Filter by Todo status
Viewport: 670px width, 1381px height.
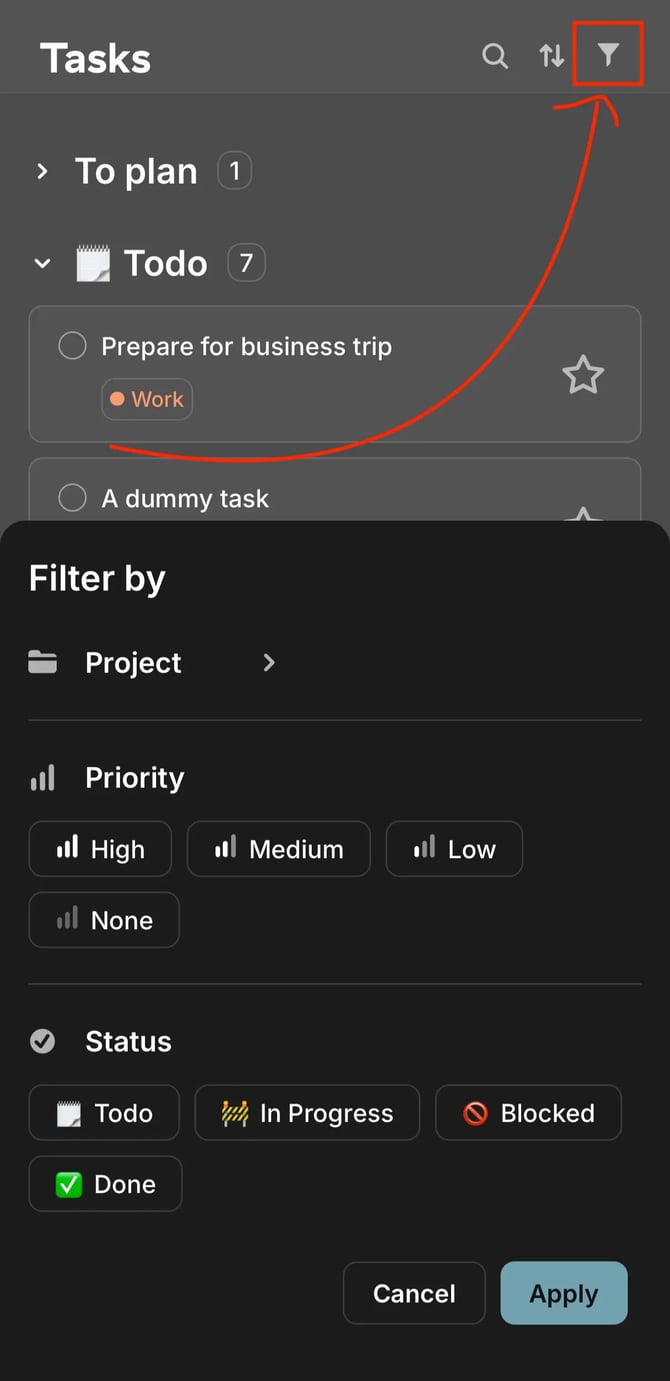tap(104, 1113)
